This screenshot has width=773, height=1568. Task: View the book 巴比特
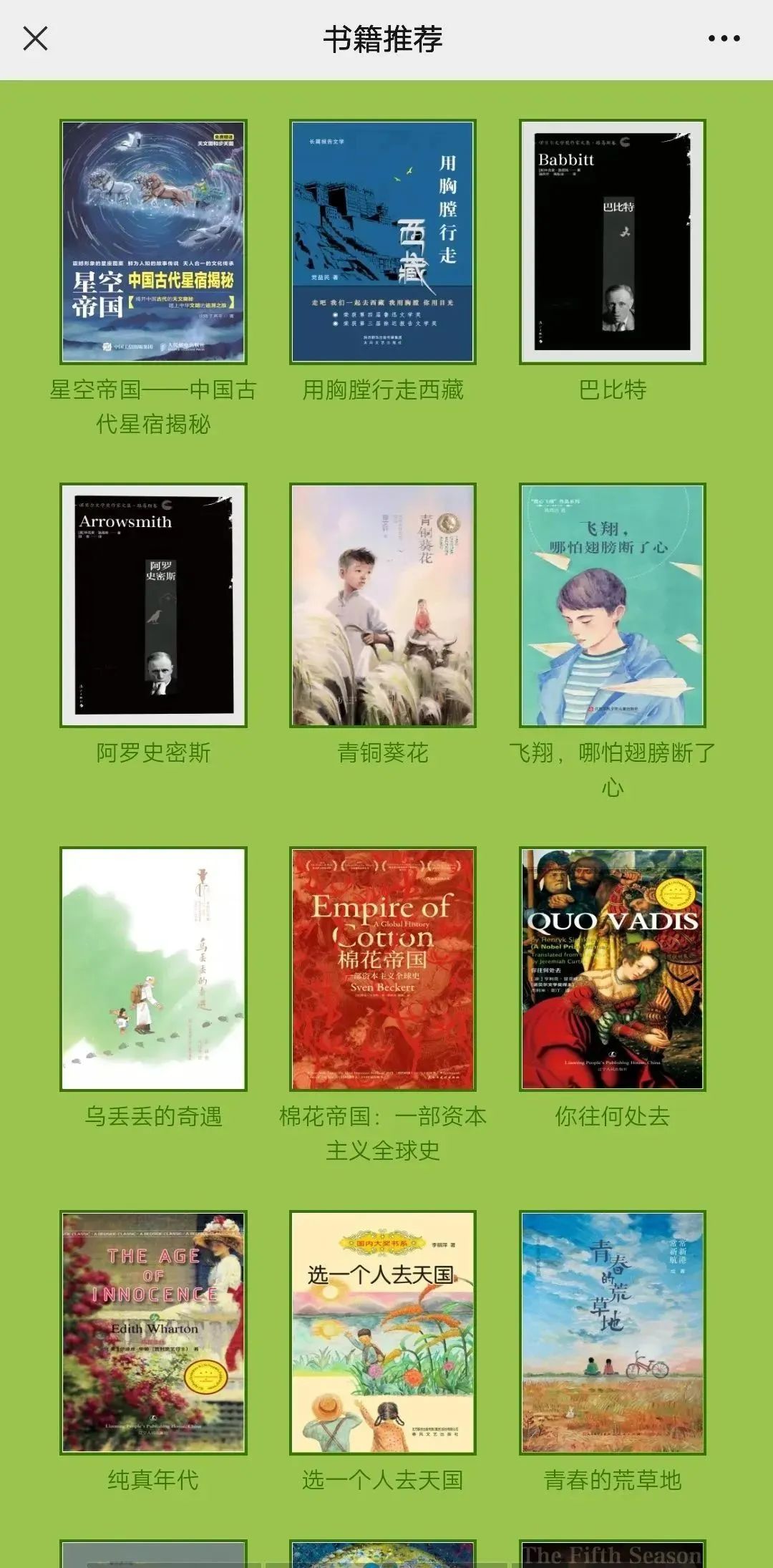(612, 242)
